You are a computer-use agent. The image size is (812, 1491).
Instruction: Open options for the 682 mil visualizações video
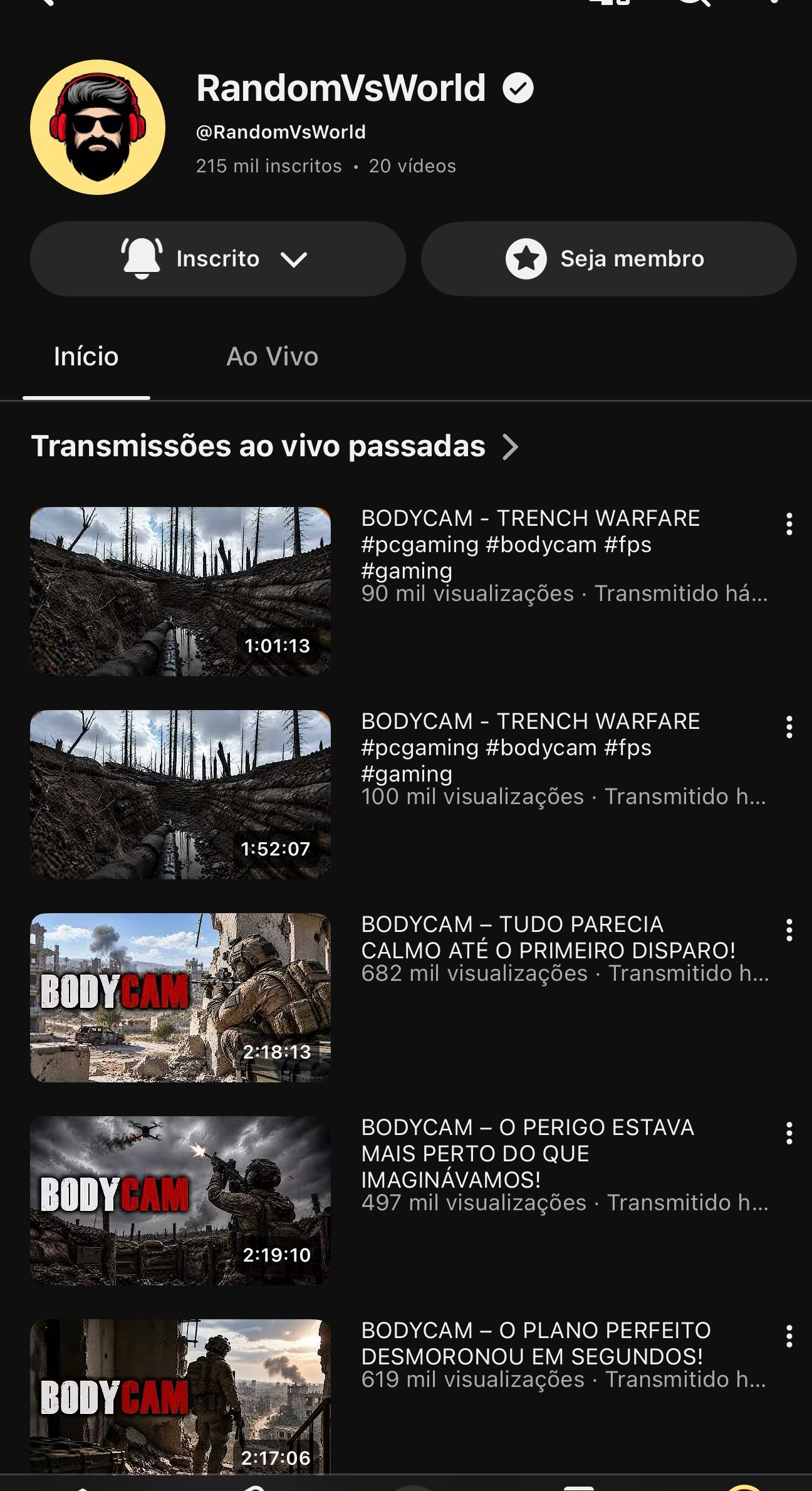coord(789,930)
